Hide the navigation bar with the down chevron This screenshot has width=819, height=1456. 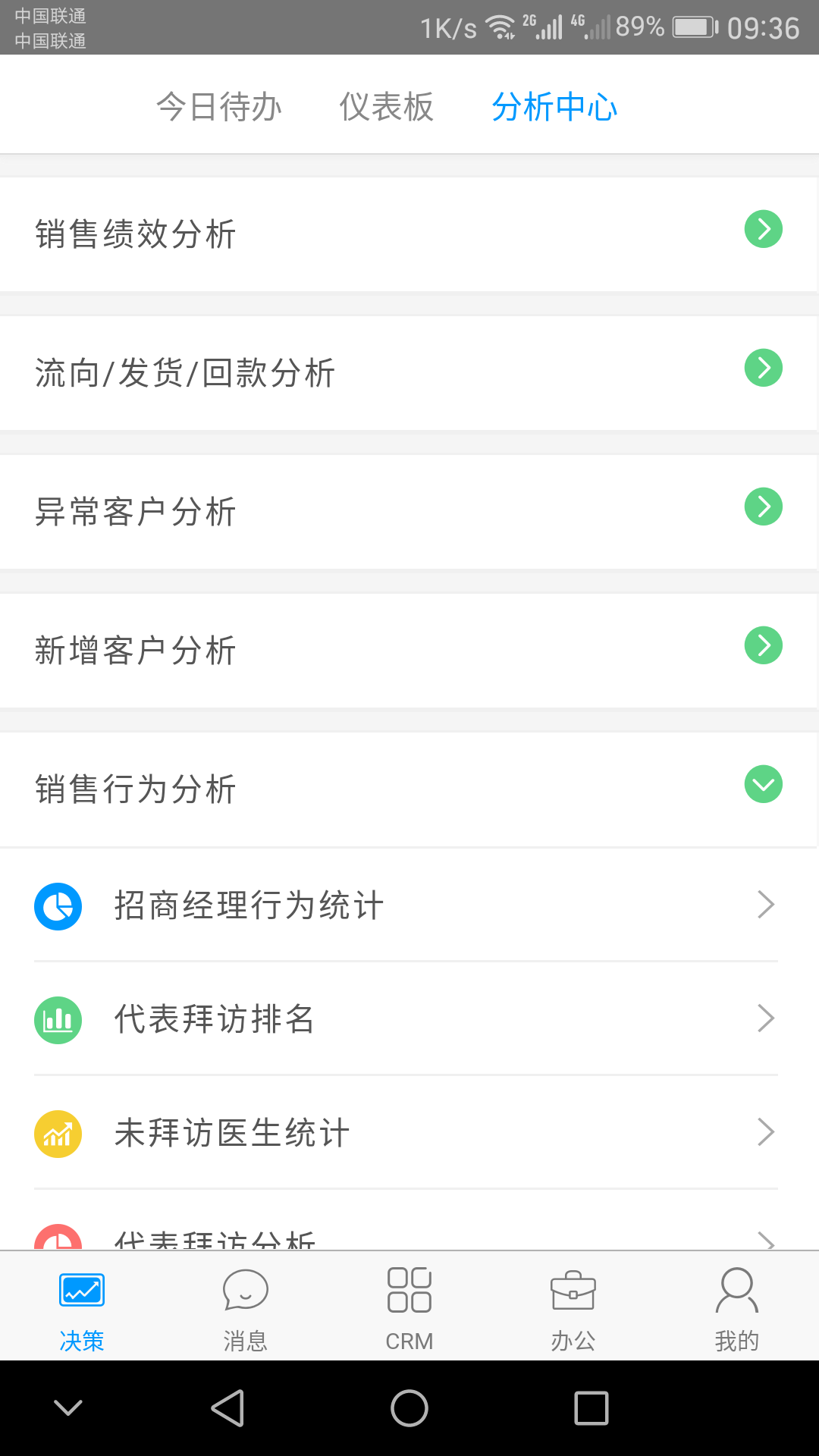tap(70, 1407)
